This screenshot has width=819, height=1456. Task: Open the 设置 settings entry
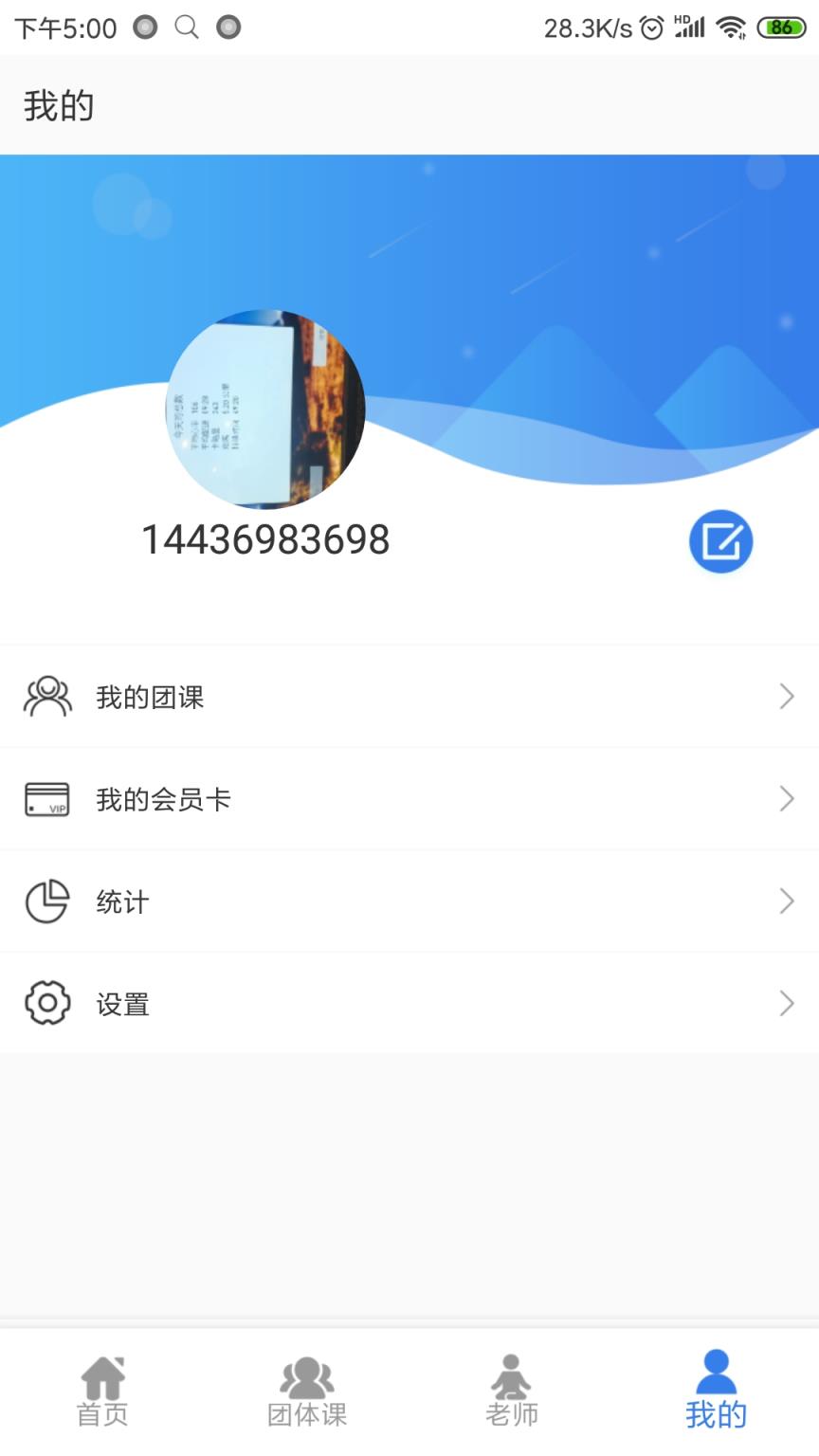click(123, 1002)
